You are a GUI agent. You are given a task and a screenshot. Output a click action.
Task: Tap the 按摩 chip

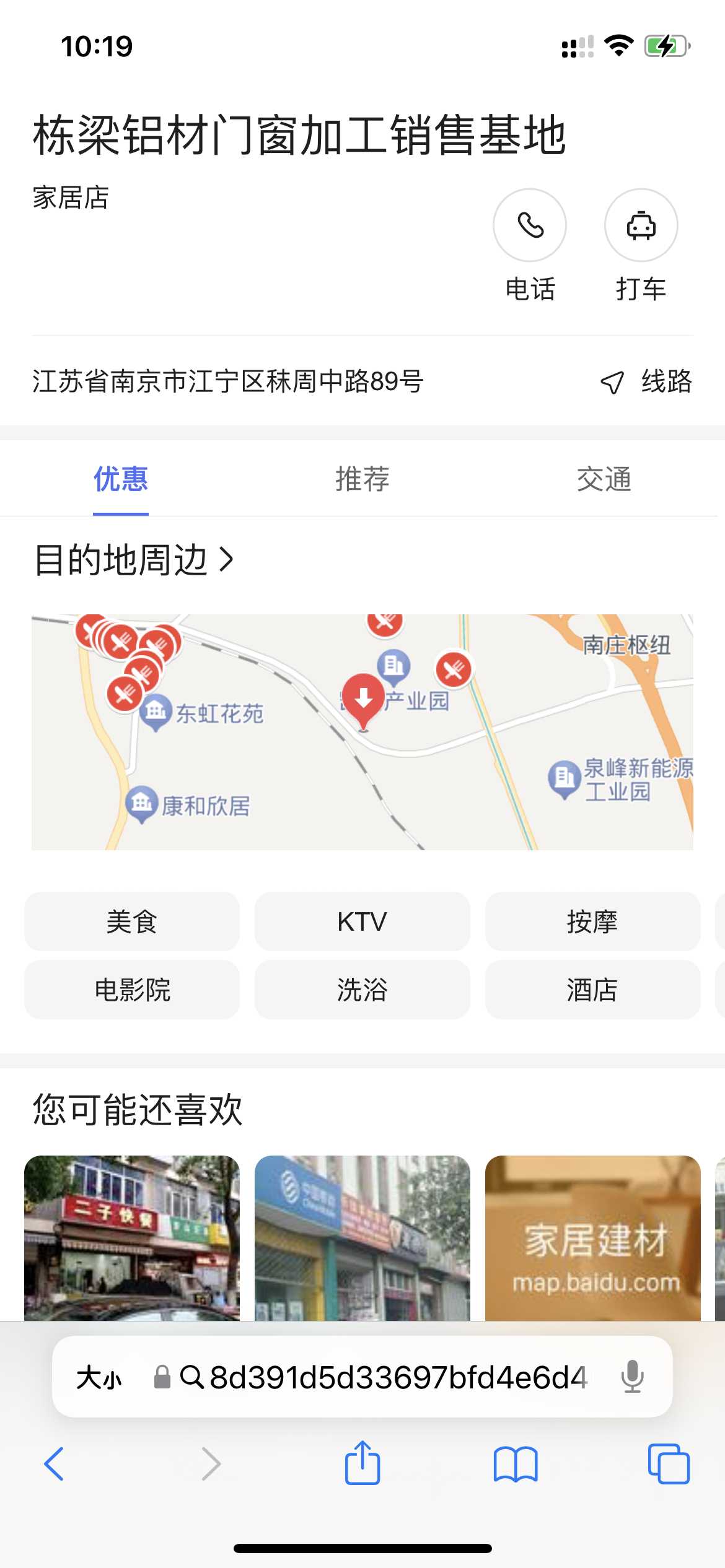coord(592,921)
